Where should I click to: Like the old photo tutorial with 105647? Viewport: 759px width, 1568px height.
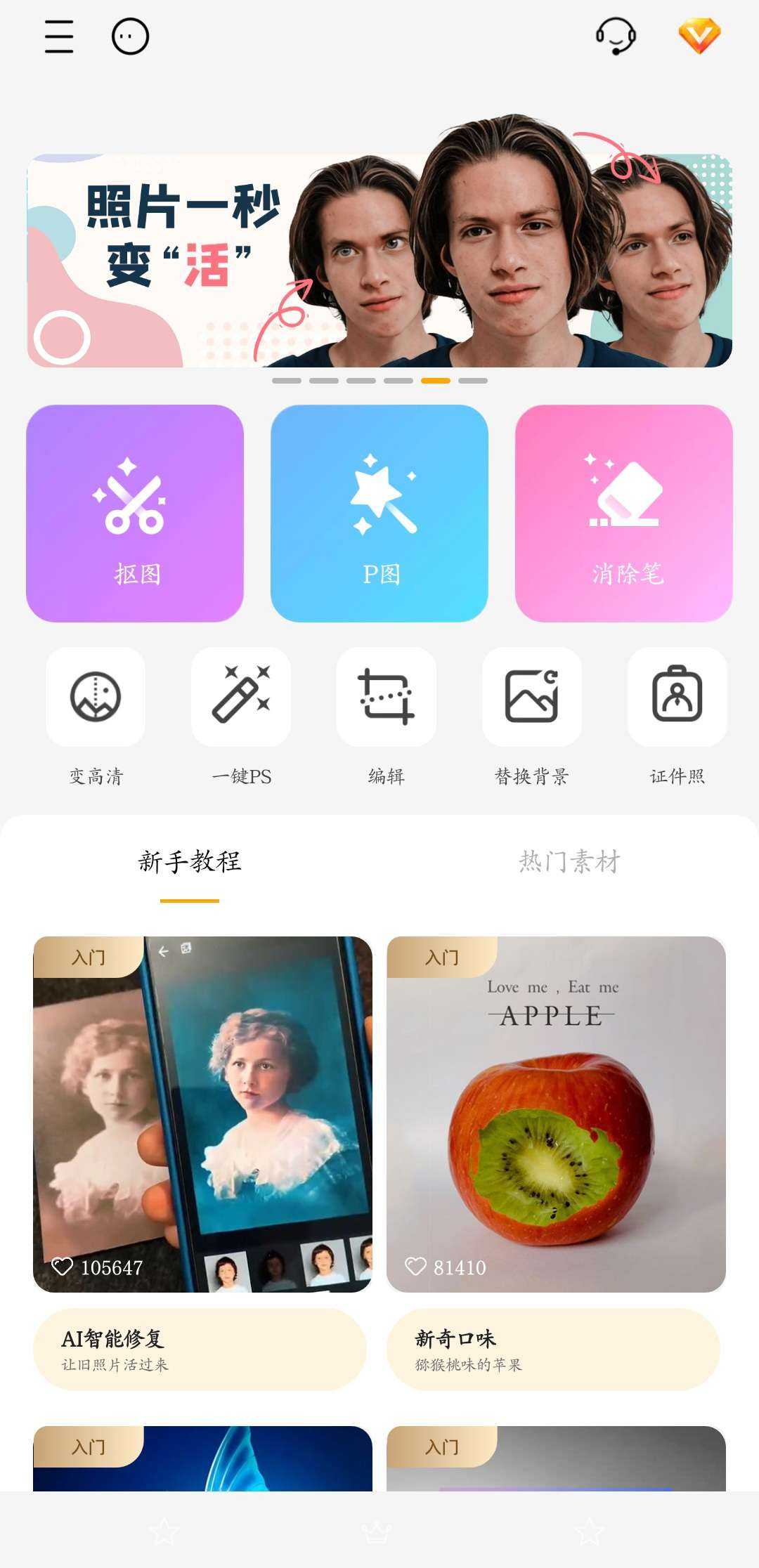[63, 1267]
